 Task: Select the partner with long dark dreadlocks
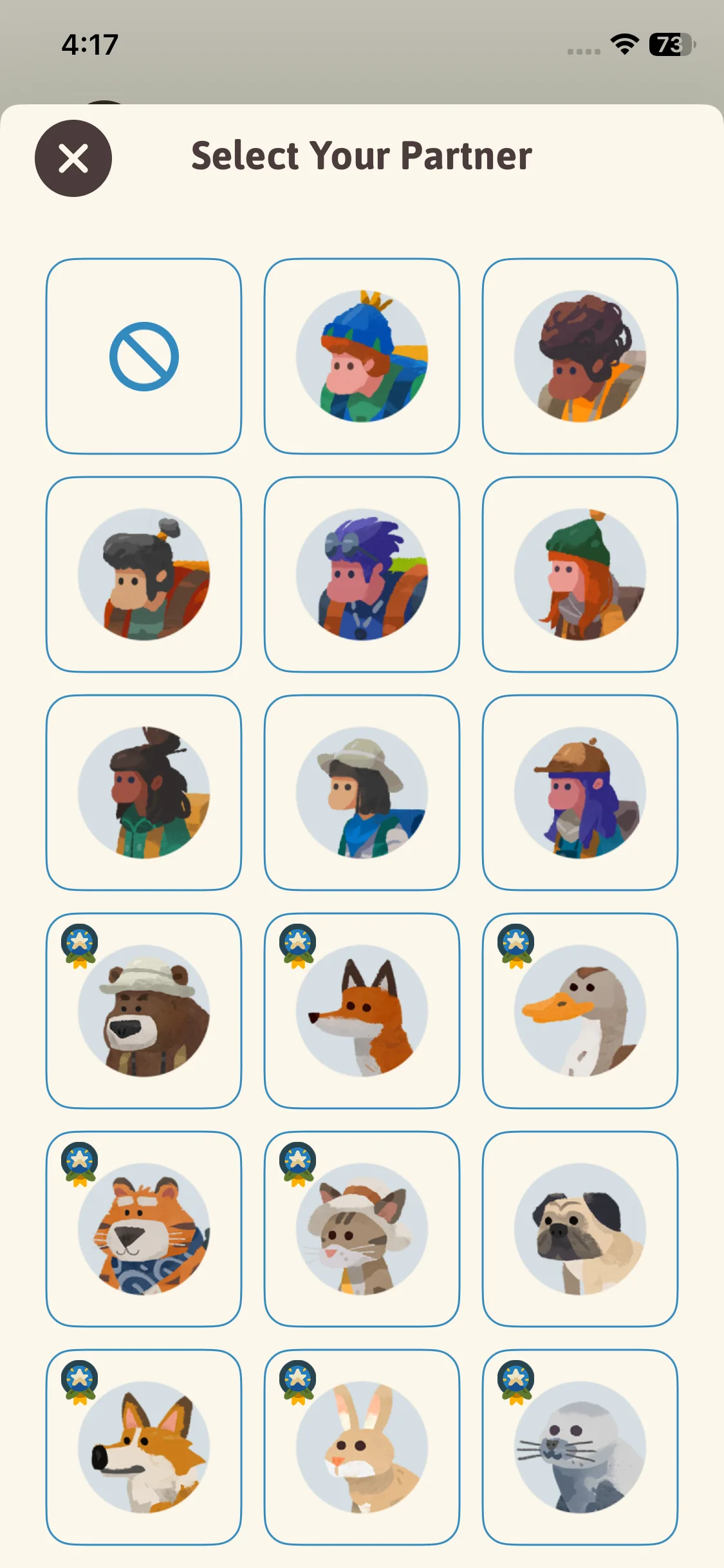144,793
